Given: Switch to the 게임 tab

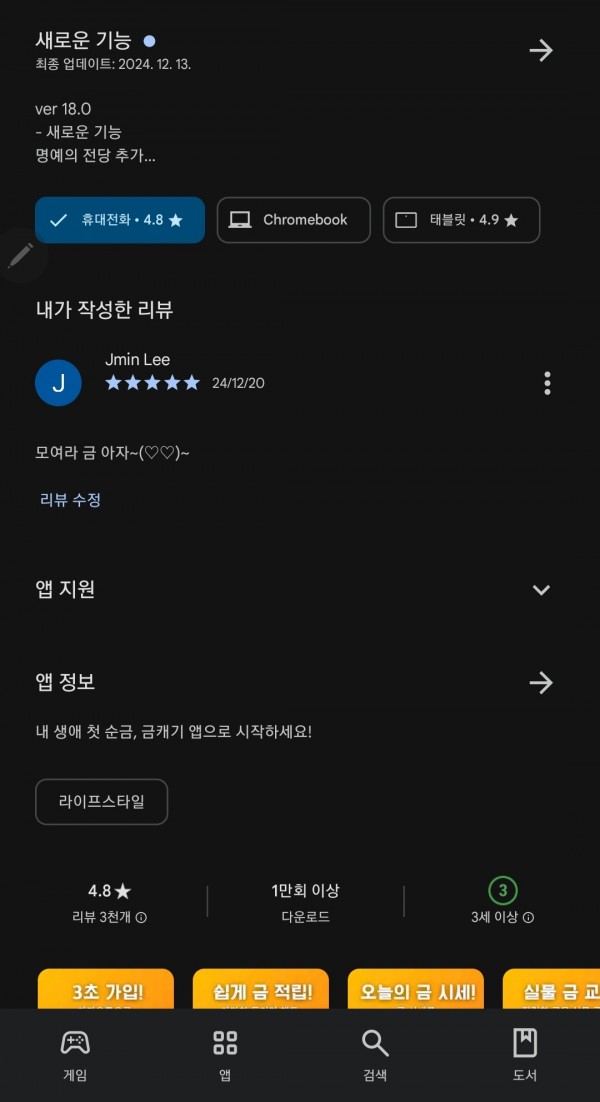Looking at the screenshot, I should pyautogui.click(x=75, y=1054).
